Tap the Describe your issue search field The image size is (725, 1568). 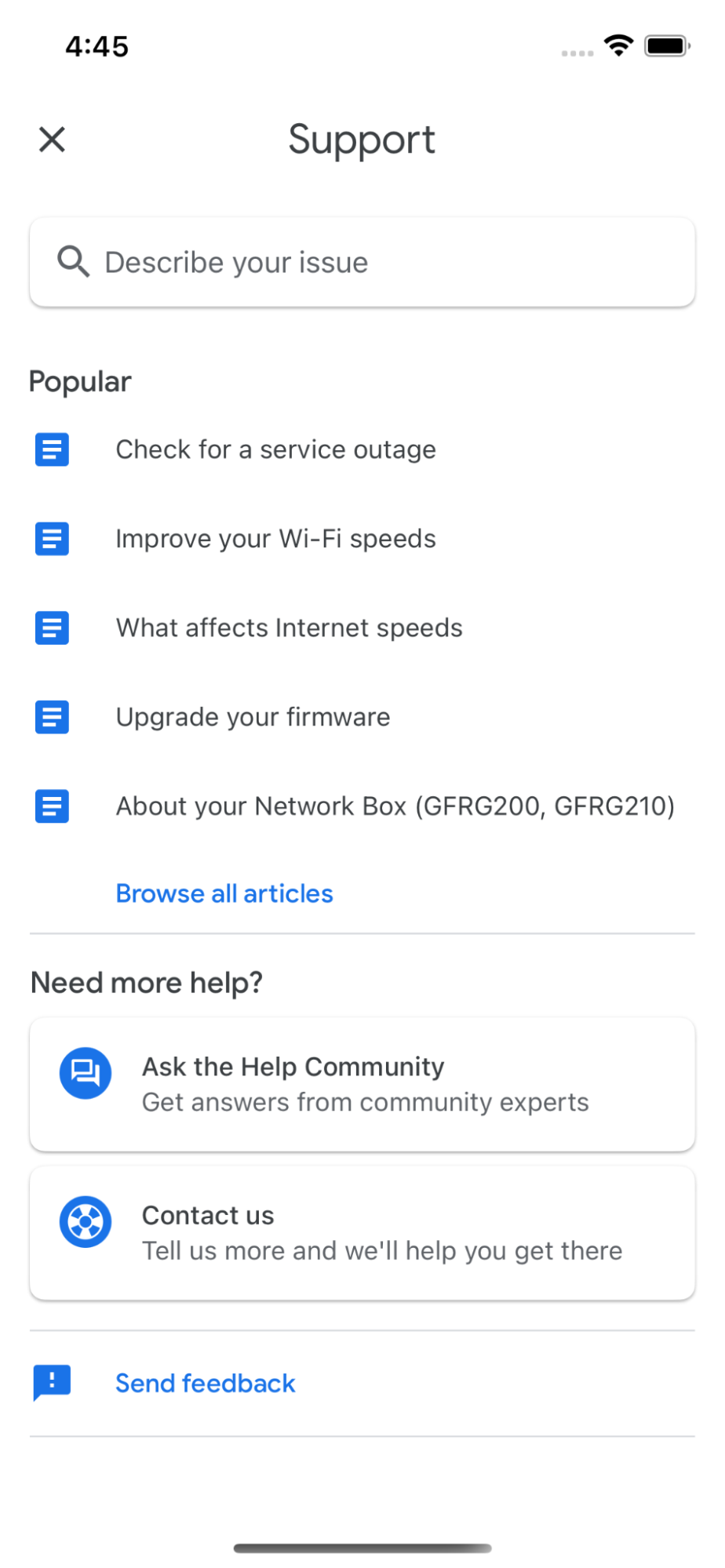click(x=362, y=262)
